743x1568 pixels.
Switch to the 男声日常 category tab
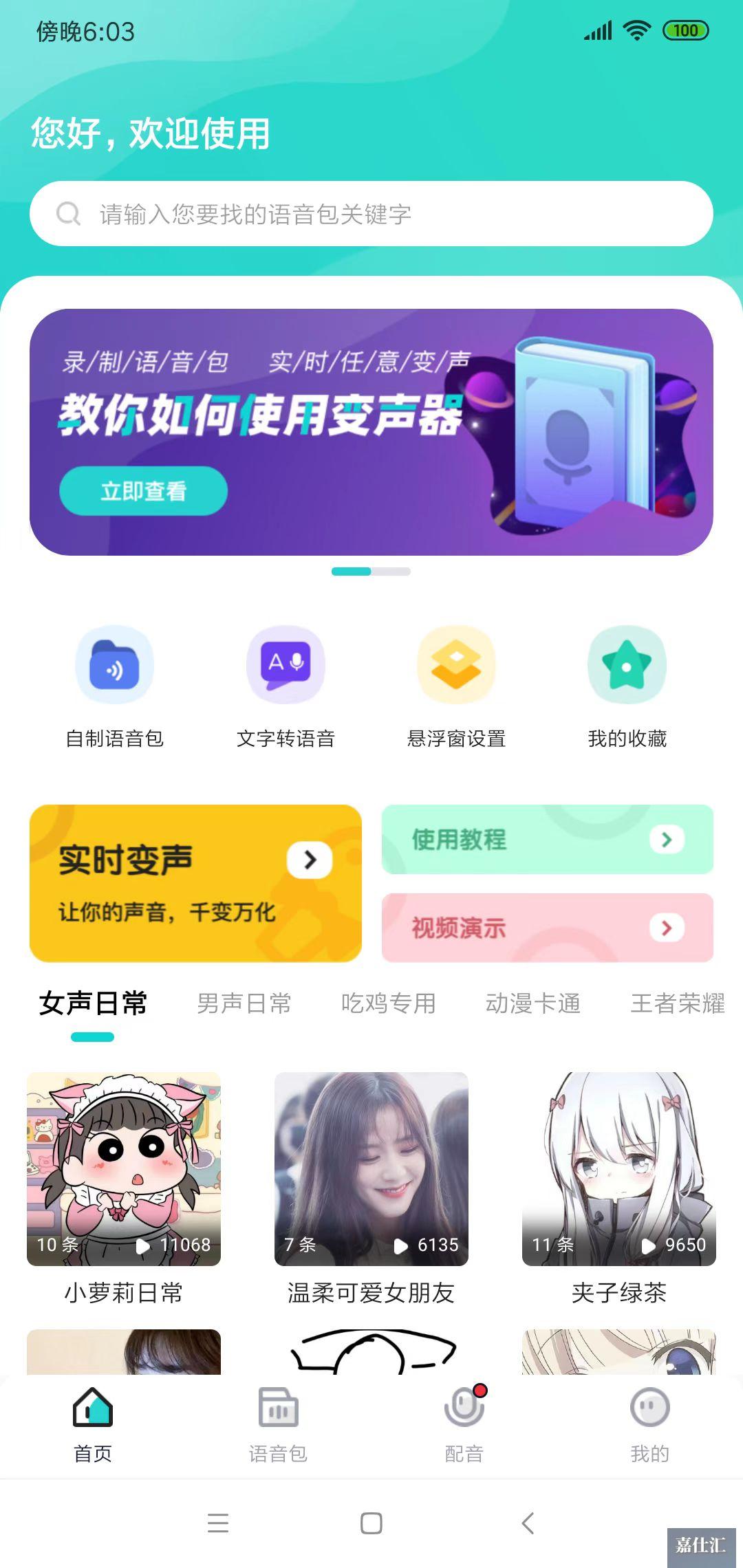point(244,1004)
